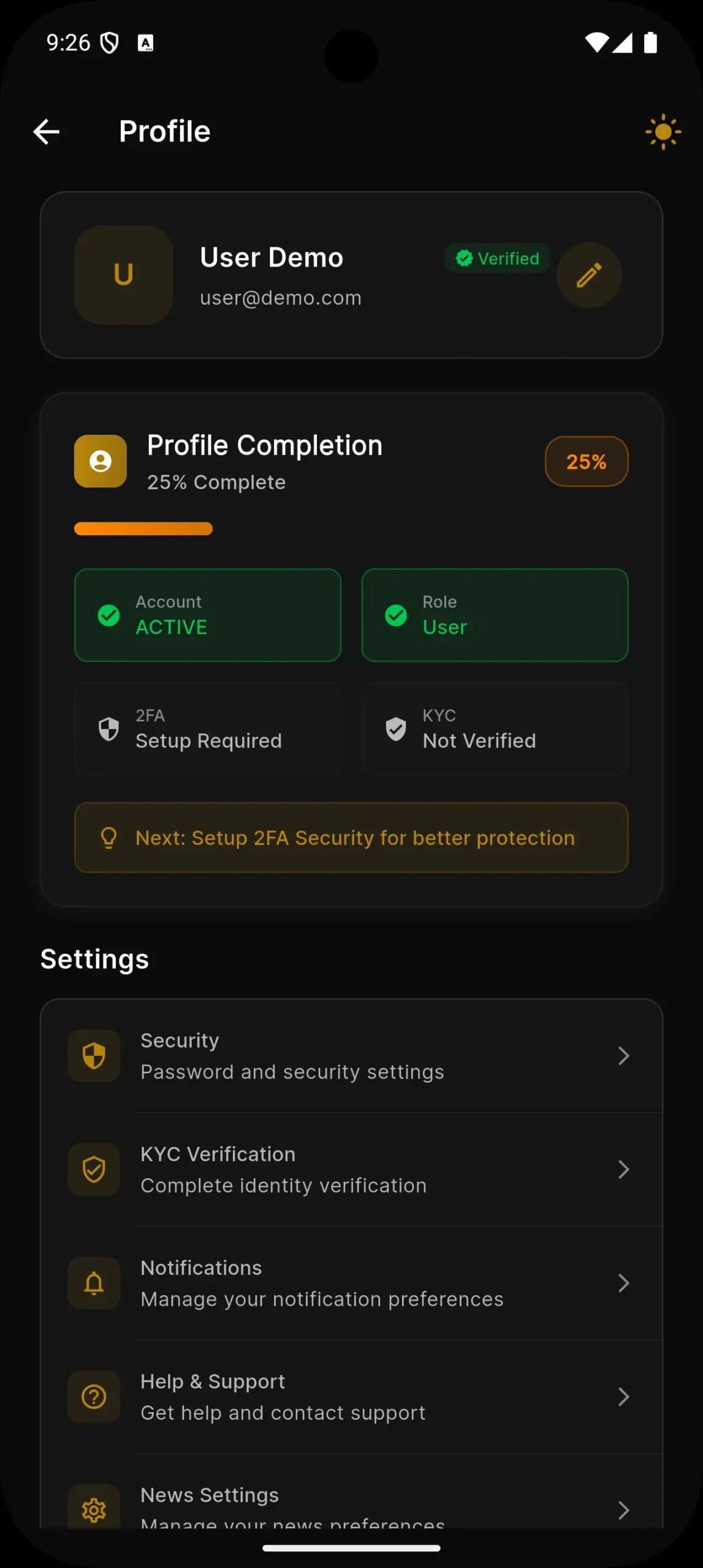Open the KYC Verification settings item

pyautogui.click(x=351, y=1169)
